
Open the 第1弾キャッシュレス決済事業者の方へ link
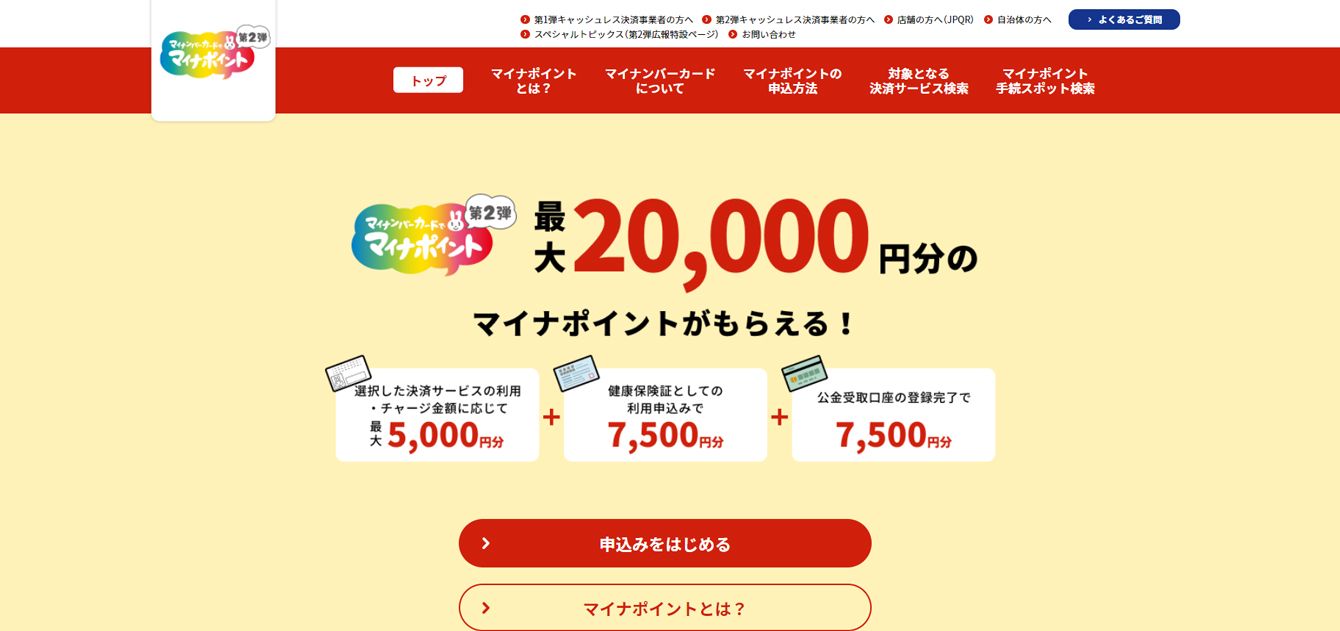pos(613,19)
